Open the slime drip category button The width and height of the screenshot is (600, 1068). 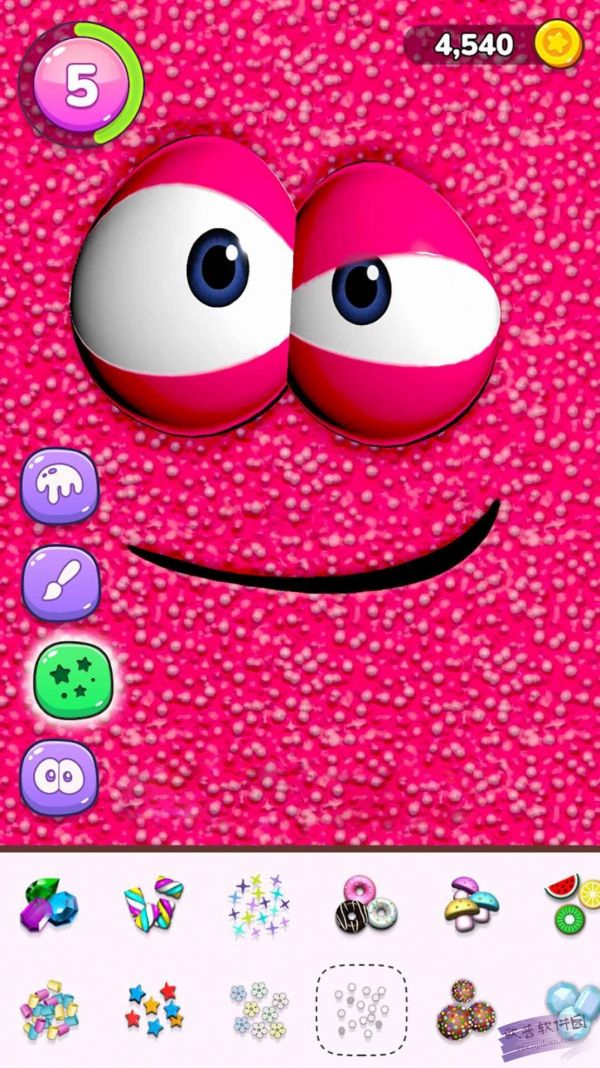[x=60, y=486]
